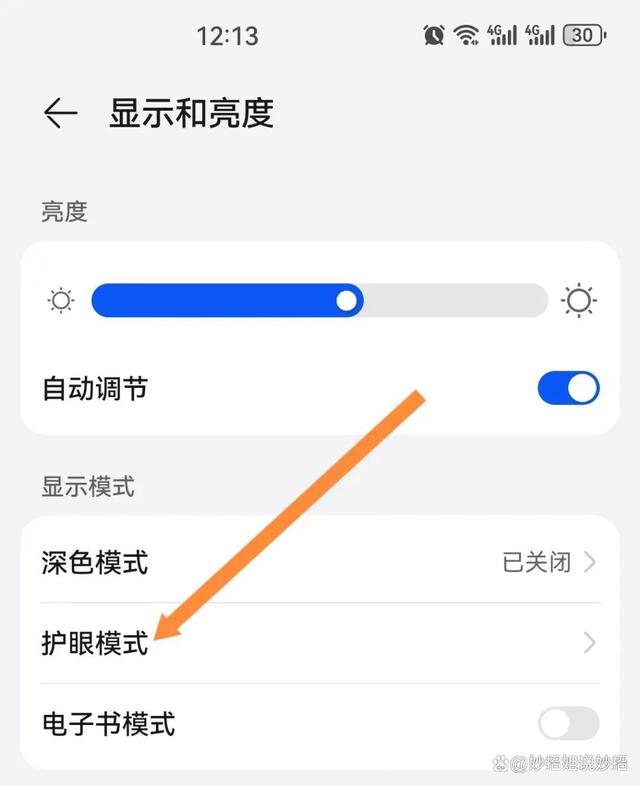Enable 电子书模式
640x786 pixels.
(568, 723)
